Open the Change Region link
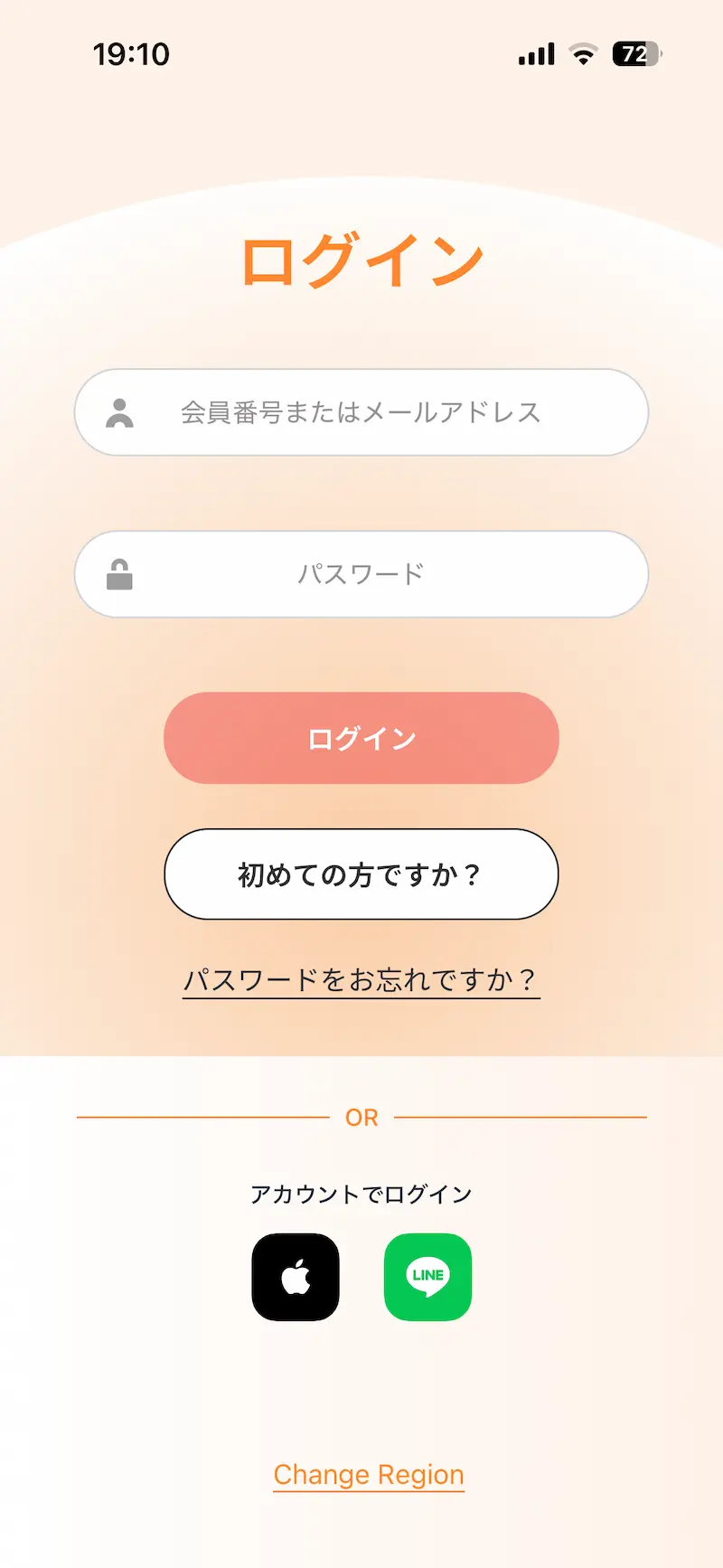This screenshot has width=723, height=1568. pyautogui.click(x=369, y=1475)
